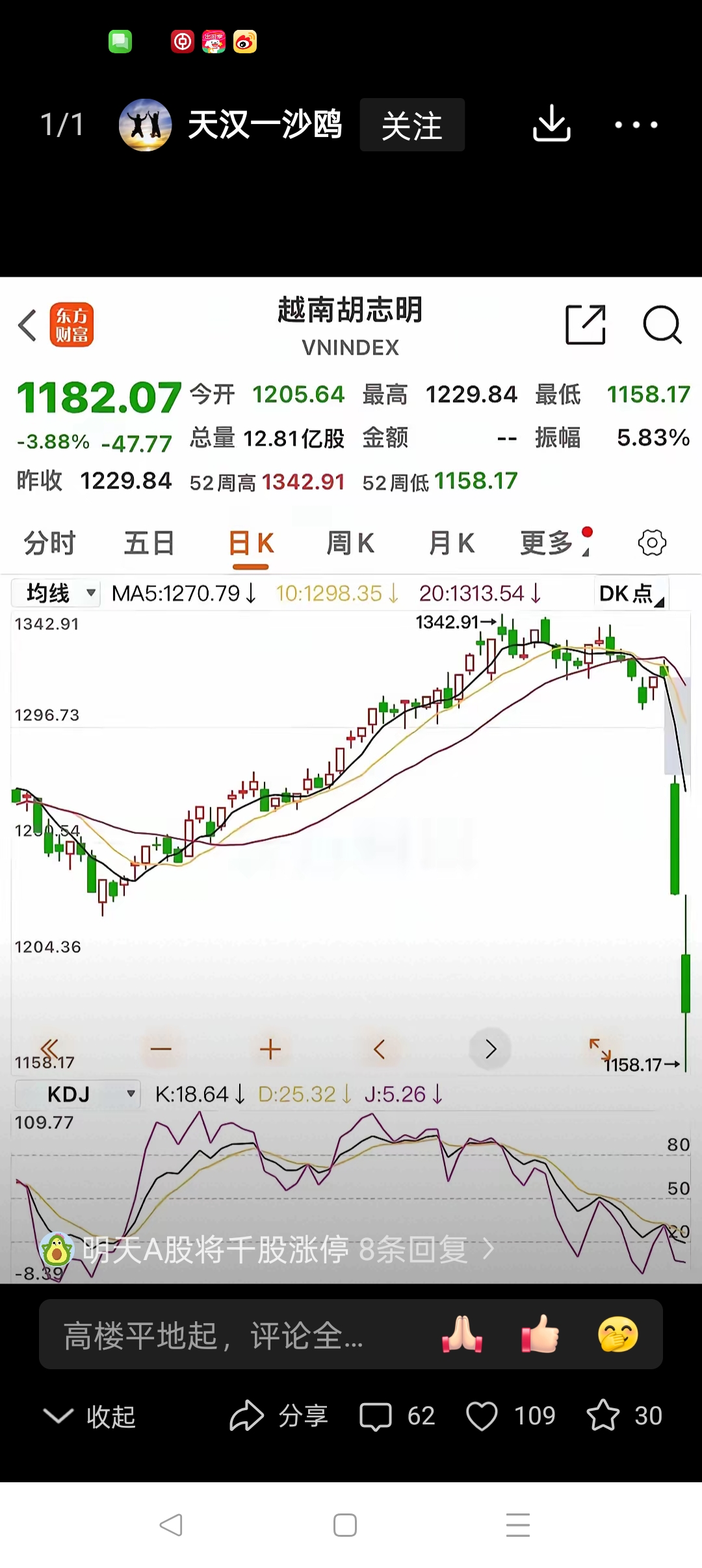Like the post with the heart icon

pyautogui.click(x=511, y=1416)
